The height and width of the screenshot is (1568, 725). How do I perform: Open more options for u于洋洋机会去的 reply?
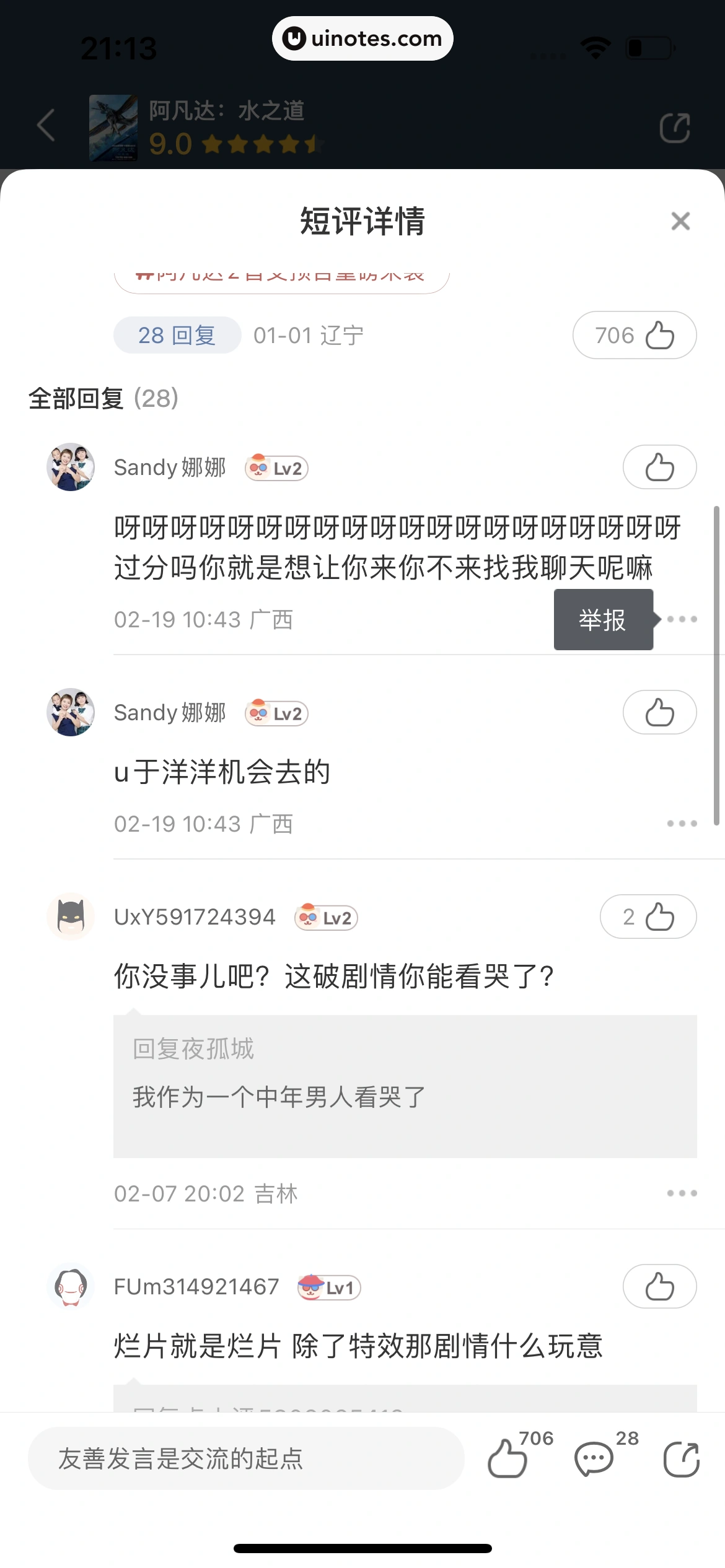682,824
